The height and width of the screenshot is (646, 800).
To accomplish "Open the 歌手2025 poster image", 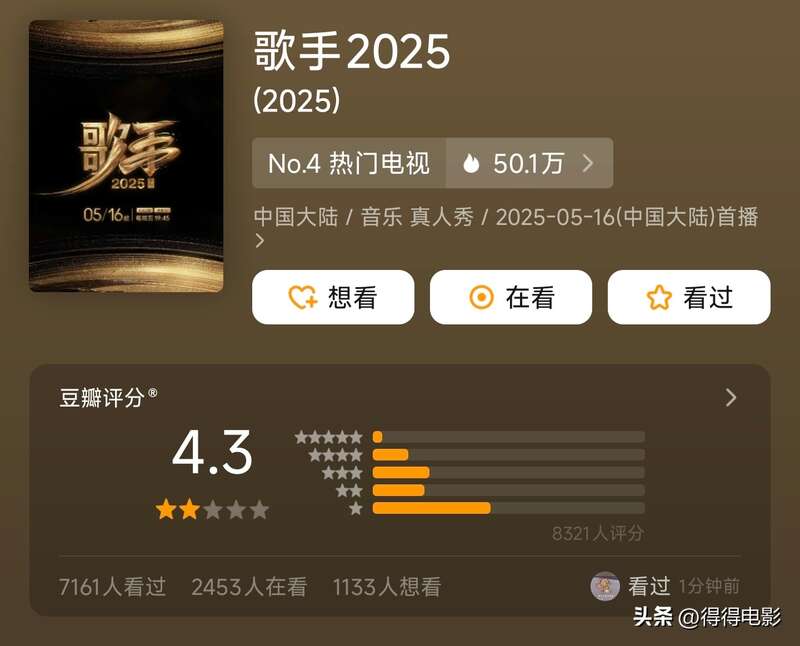I will tap(126, 156).
